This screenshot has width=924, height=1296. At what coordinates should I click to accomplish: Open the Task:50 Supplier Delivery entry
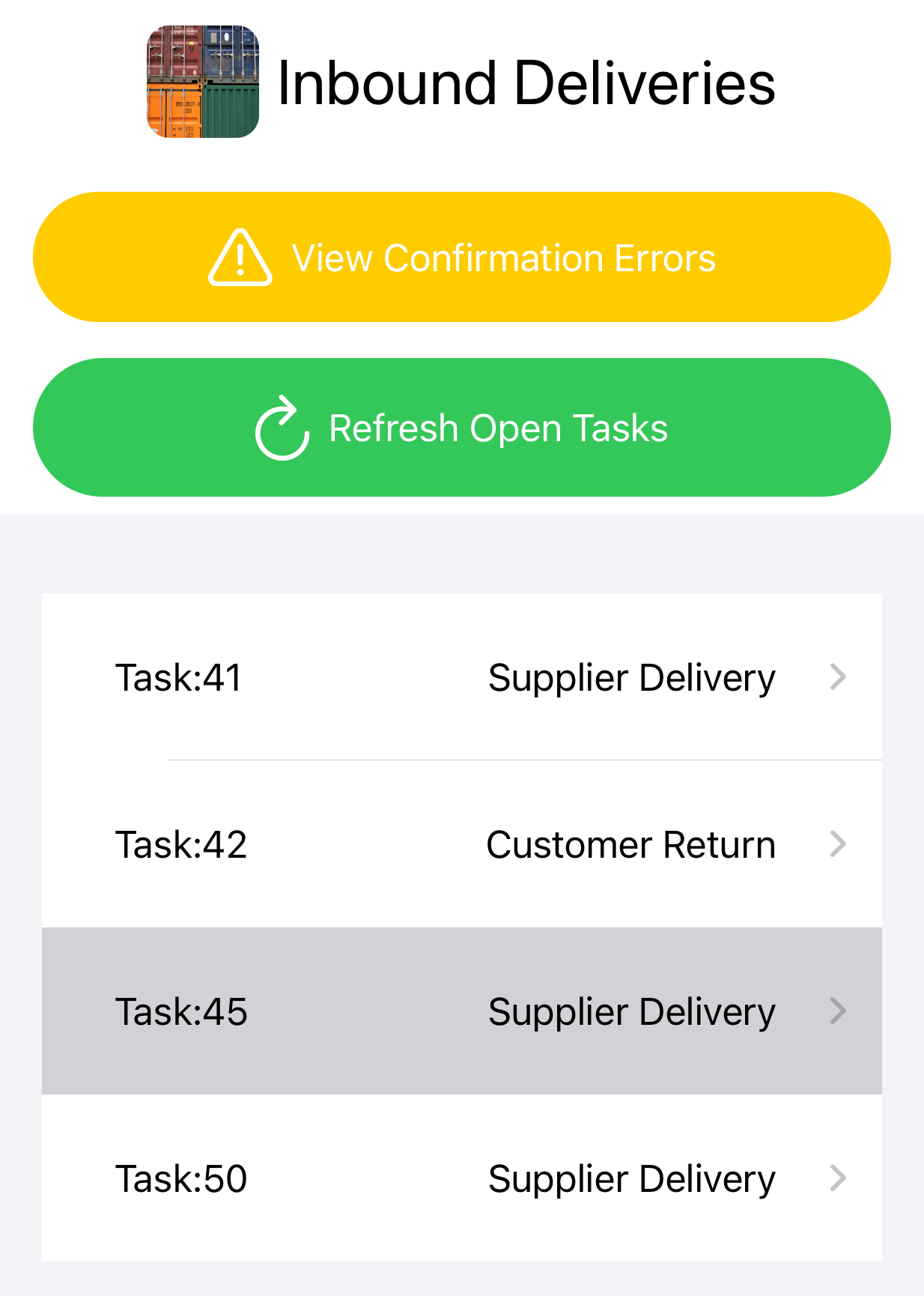tap(462, 1178)
